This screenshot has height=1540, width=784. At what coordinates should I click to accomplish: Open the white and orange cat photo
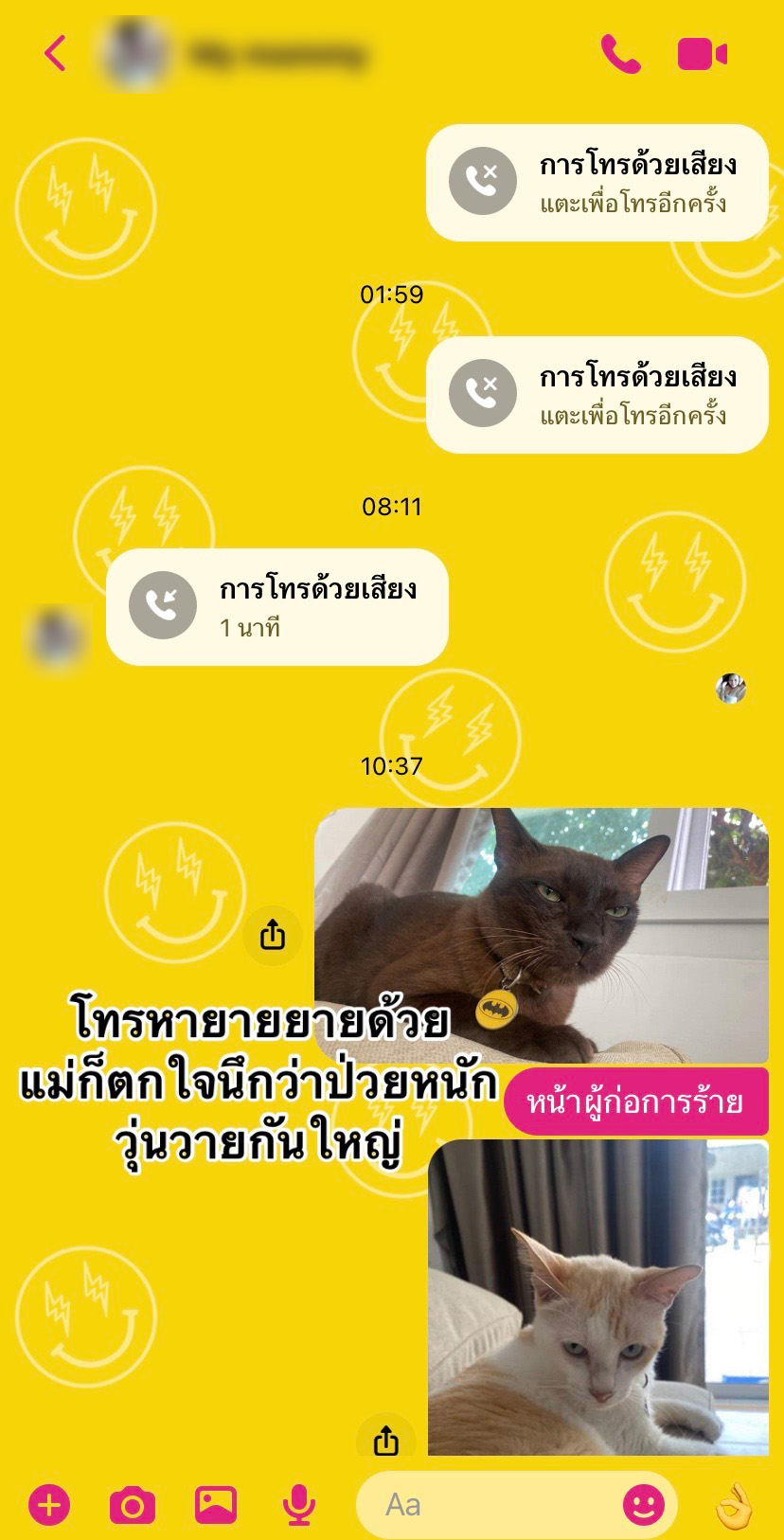(x=597, y=1296)
